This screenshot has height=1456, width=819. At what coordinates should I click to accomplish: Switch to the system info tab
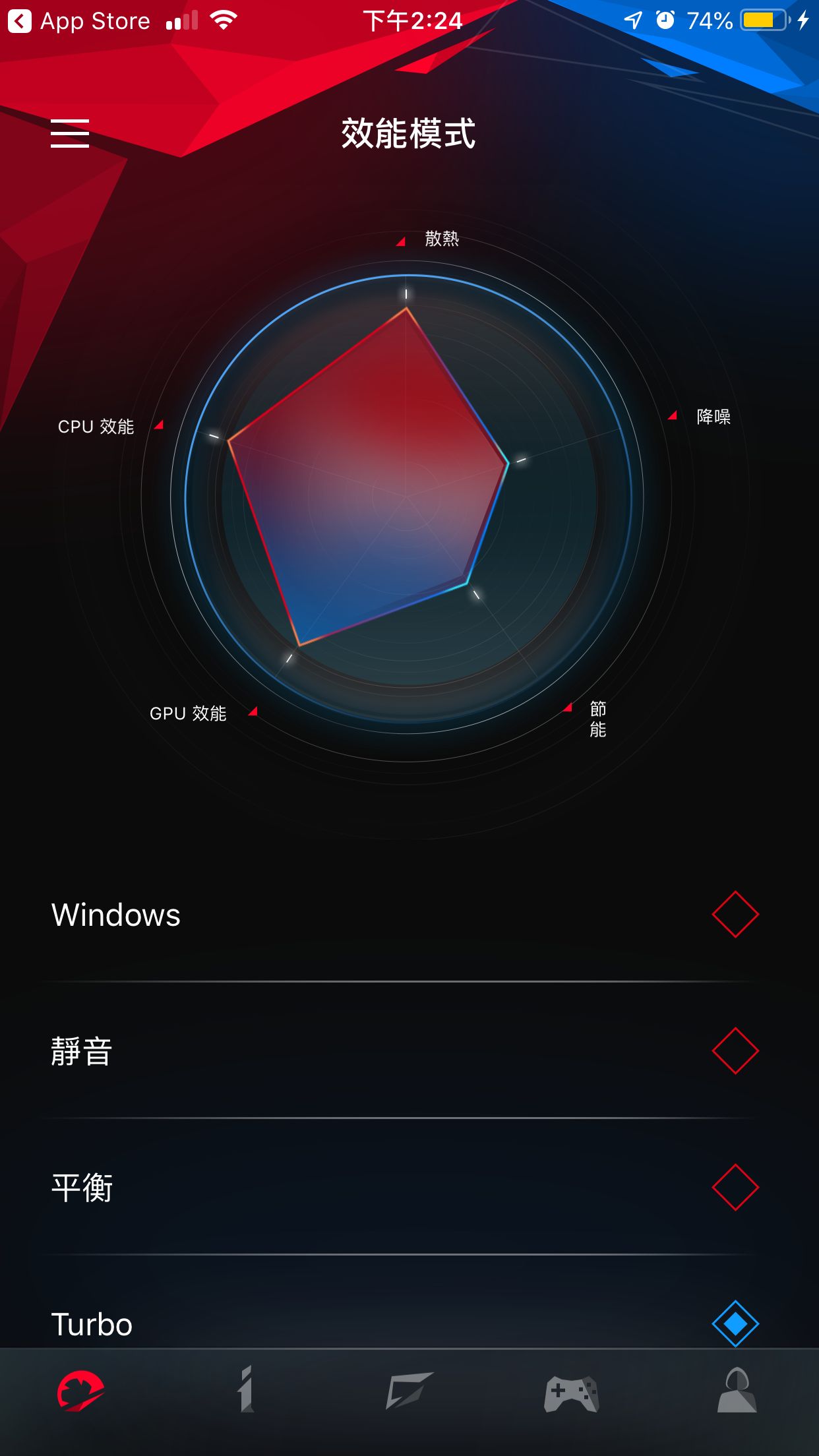(x=246, y=1391)
